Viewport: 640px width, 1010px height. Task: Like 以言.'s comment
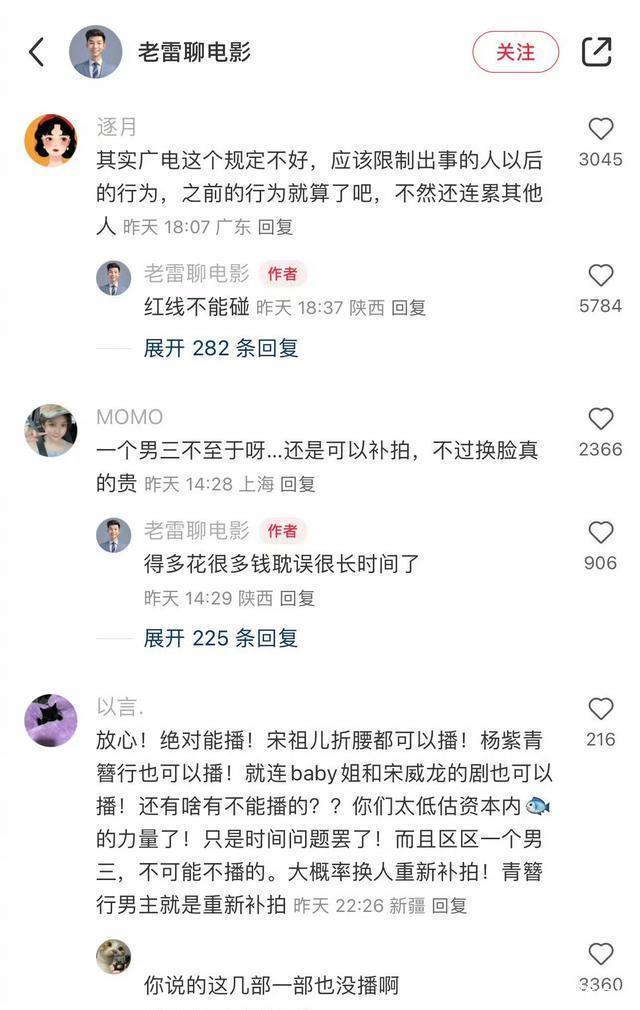click(x=600, y=709)
